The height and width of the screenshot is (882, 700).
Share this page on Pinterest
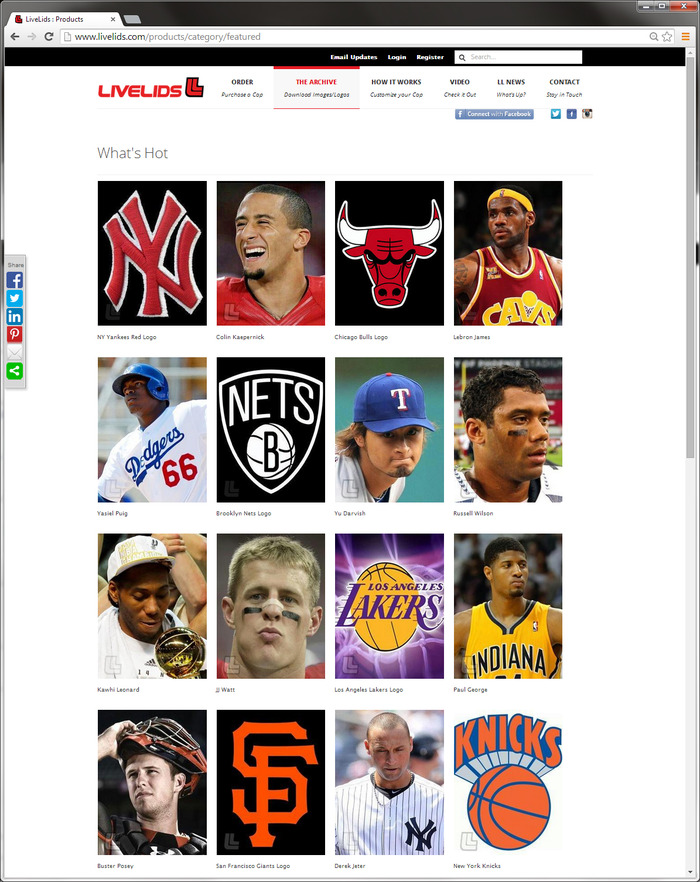pyautogui.click(x=15, y=334)
